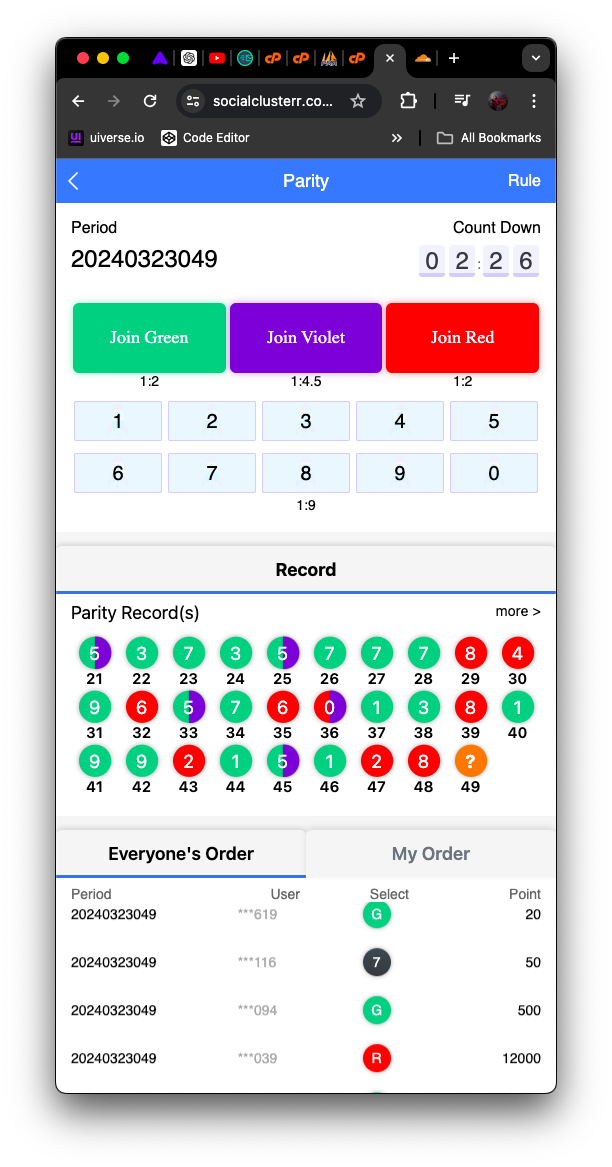Go back from the Parity page

pos(73,181)
